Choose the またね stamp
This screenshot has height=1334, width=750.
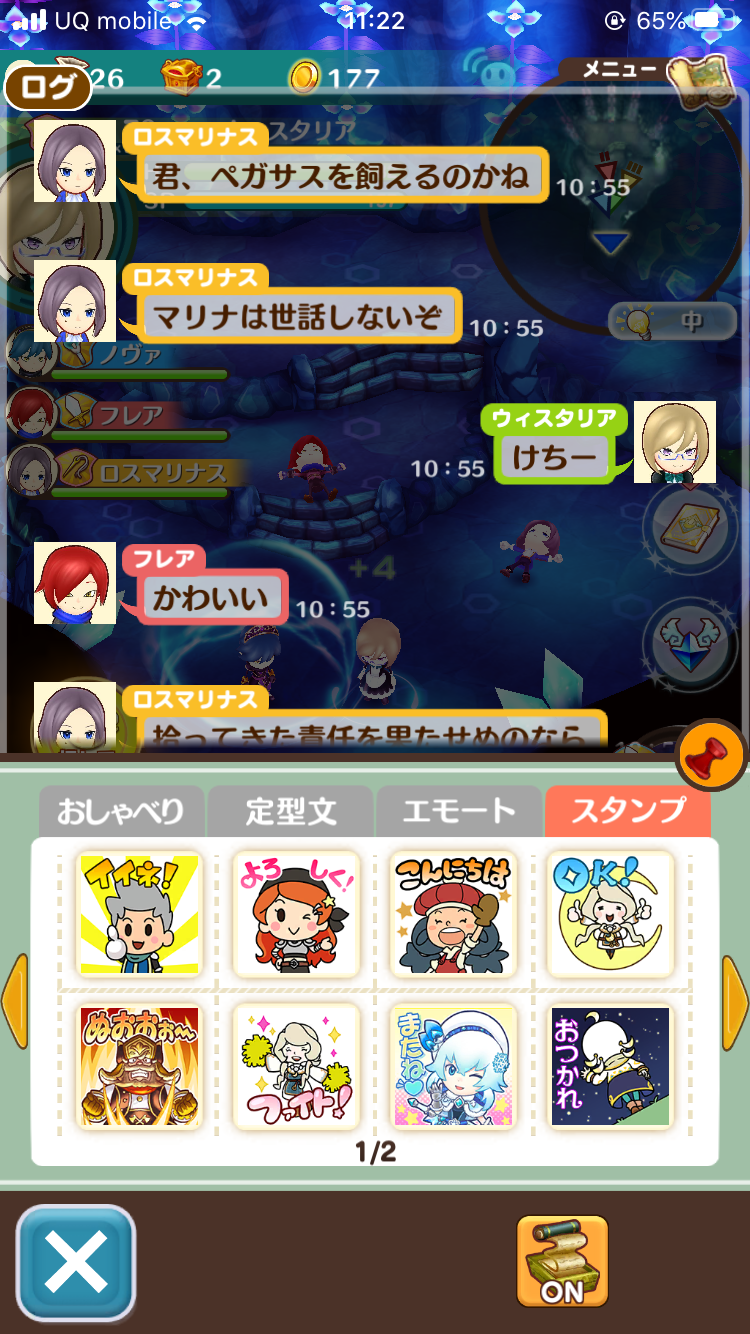click(x=453, y=1066)
